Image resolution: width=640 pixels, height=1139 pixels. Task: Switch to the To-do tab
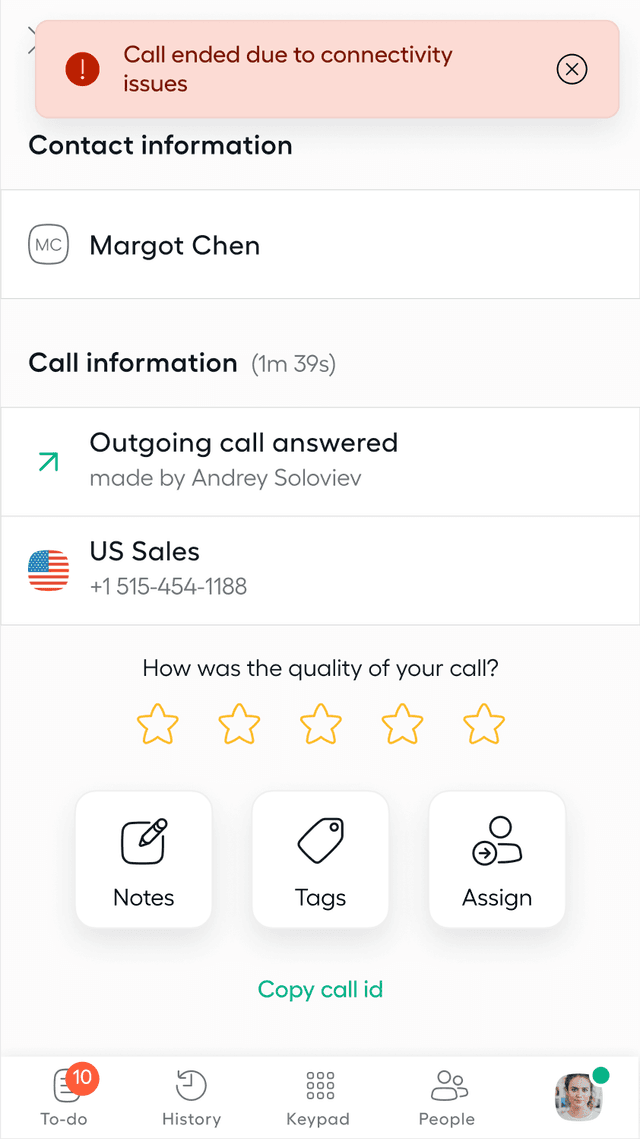65,1097
